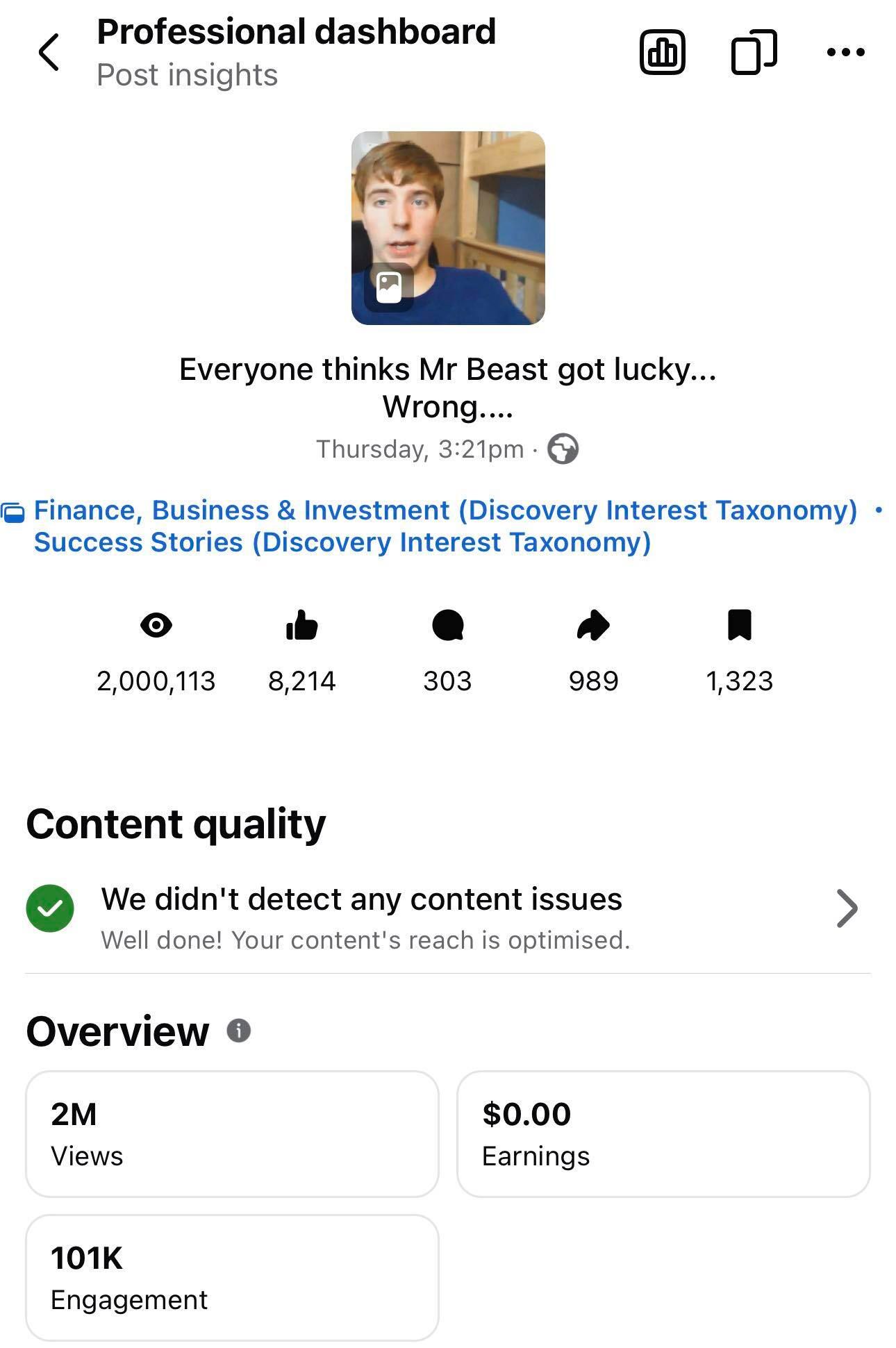The height and width of the screenshot is (1348, 896).
Task: Open the 2M Views card
Action: (x=232, y=1133)
